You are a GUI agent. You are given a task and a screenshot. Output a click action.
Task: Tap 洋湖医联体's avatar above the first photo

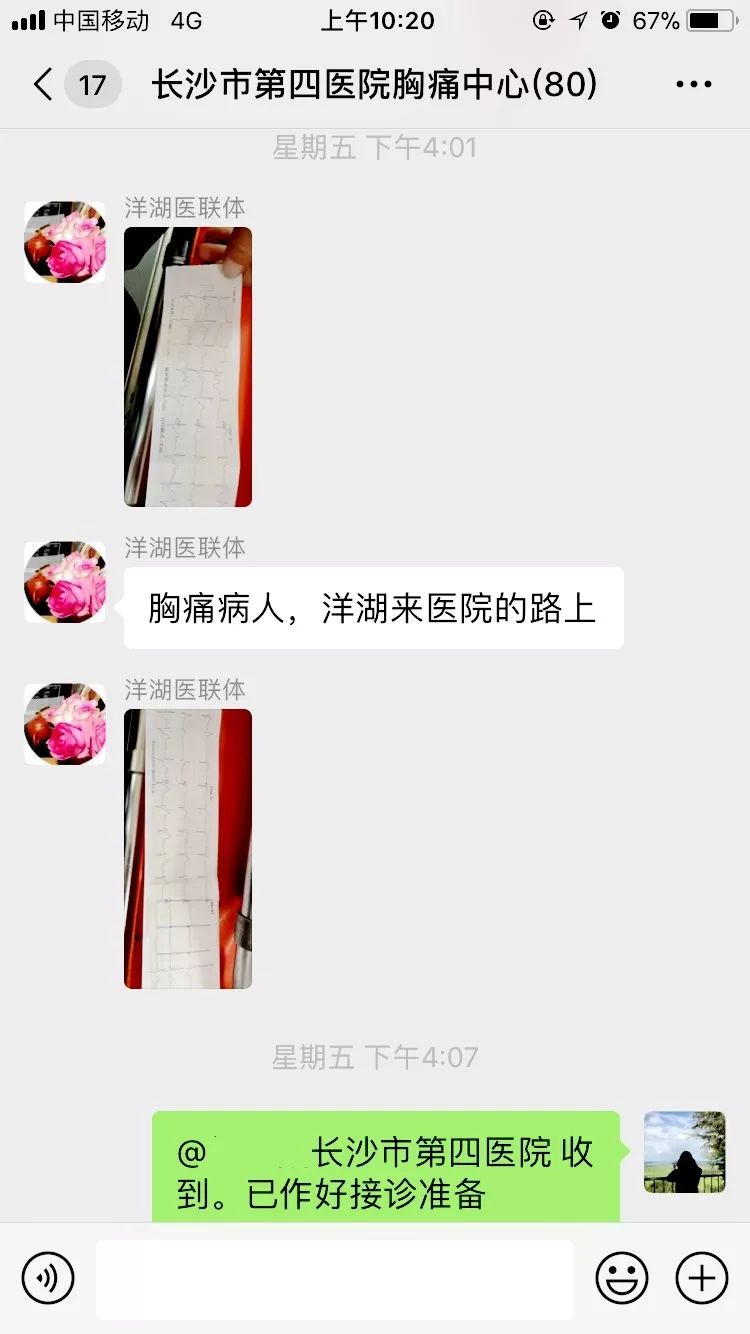click(65, 242)
